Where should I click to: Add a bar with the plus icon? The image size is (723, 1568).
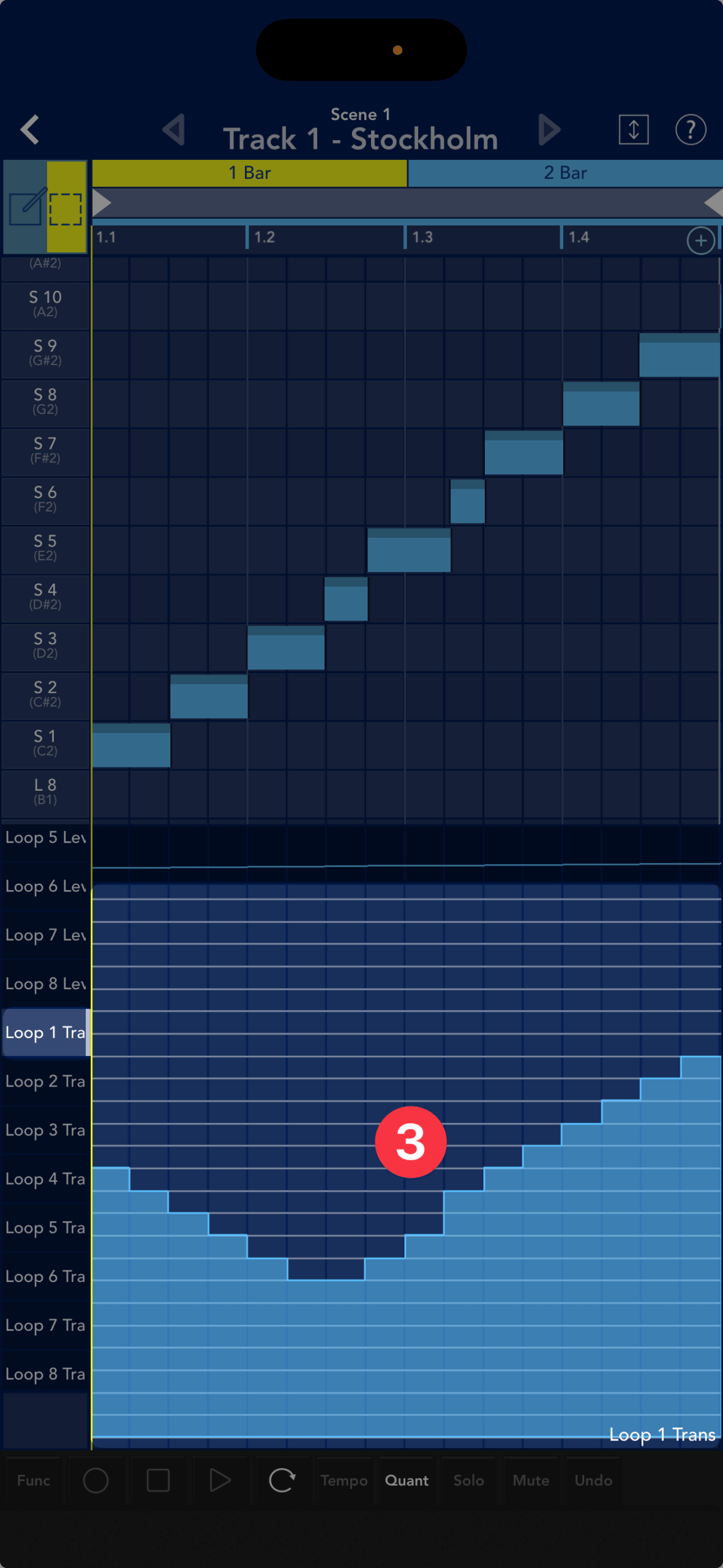(700, 241)
